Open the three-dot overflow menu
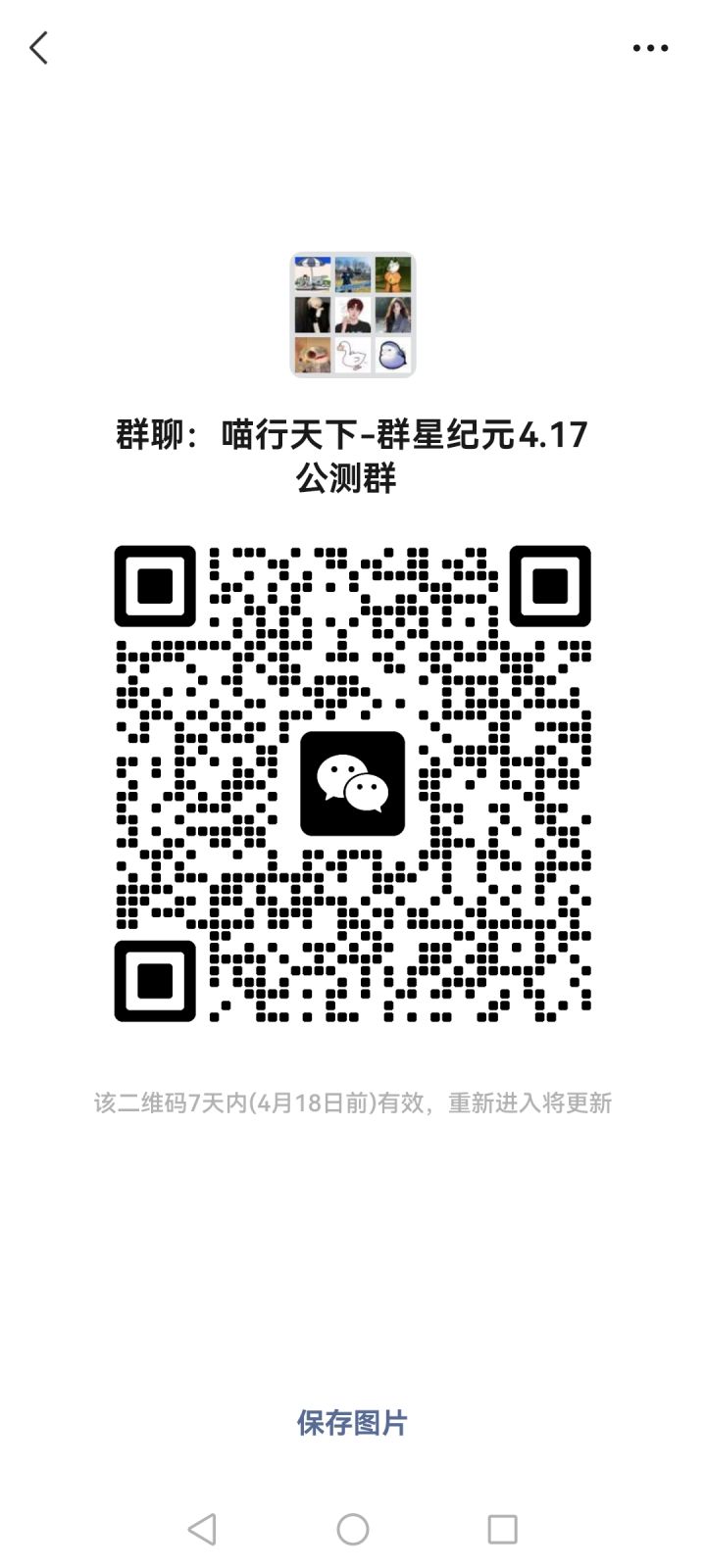This screenshot has height=1568, width=706. point(647,47)
